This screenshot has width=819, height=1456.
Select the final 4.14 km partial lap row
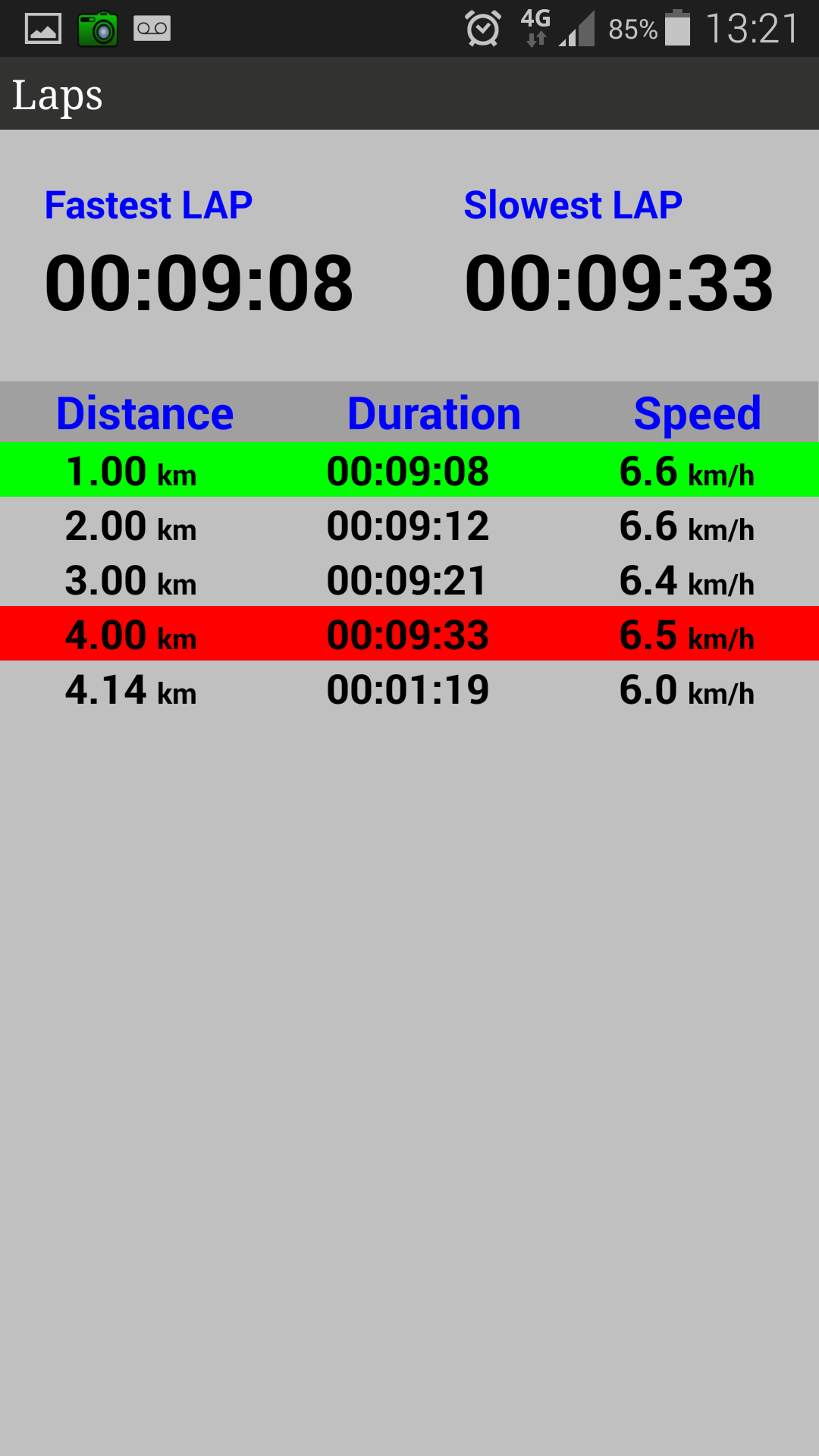pos(409,690)
